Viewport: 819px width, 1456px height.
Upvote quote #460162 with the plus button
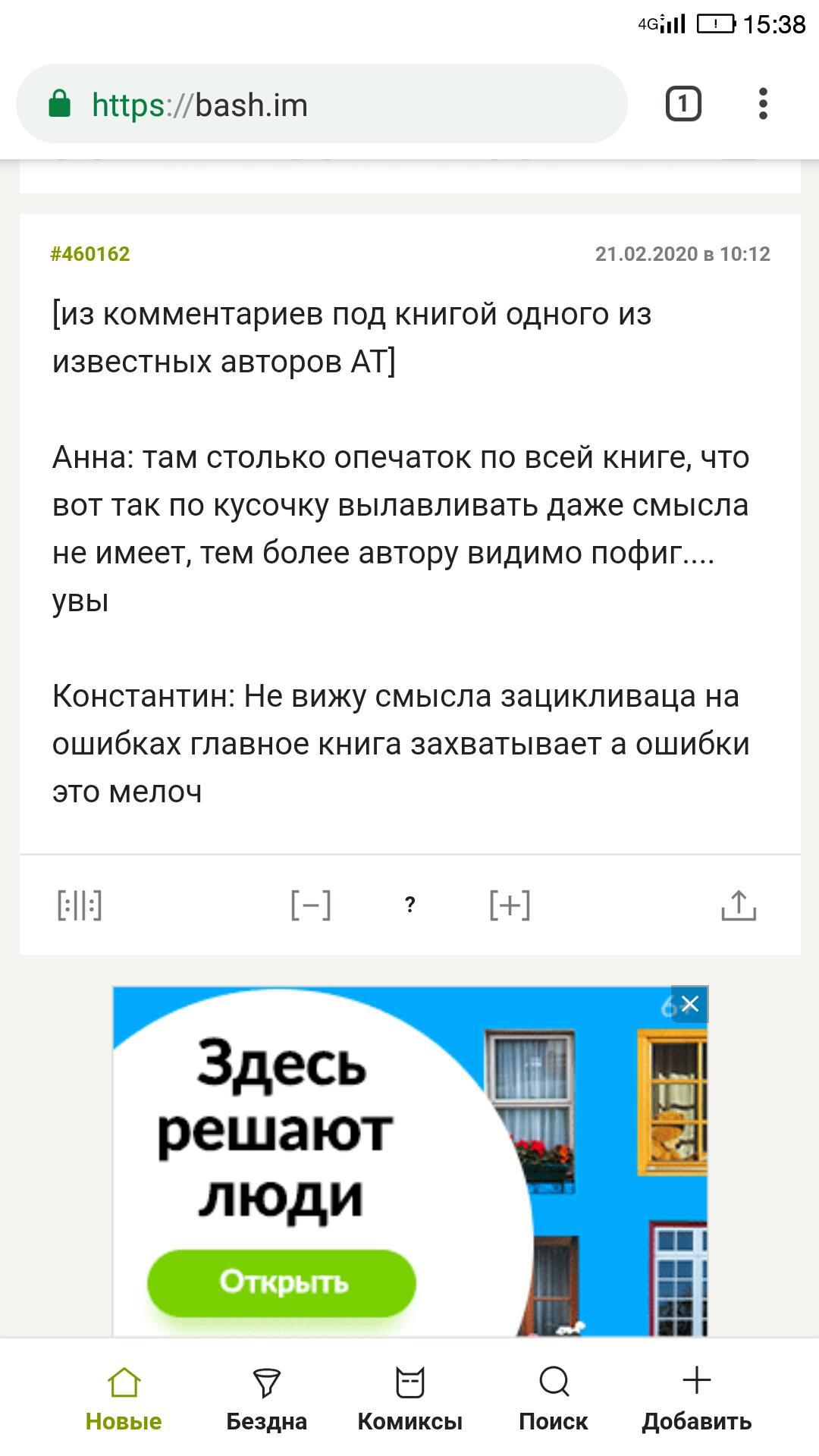click(510, 905)
